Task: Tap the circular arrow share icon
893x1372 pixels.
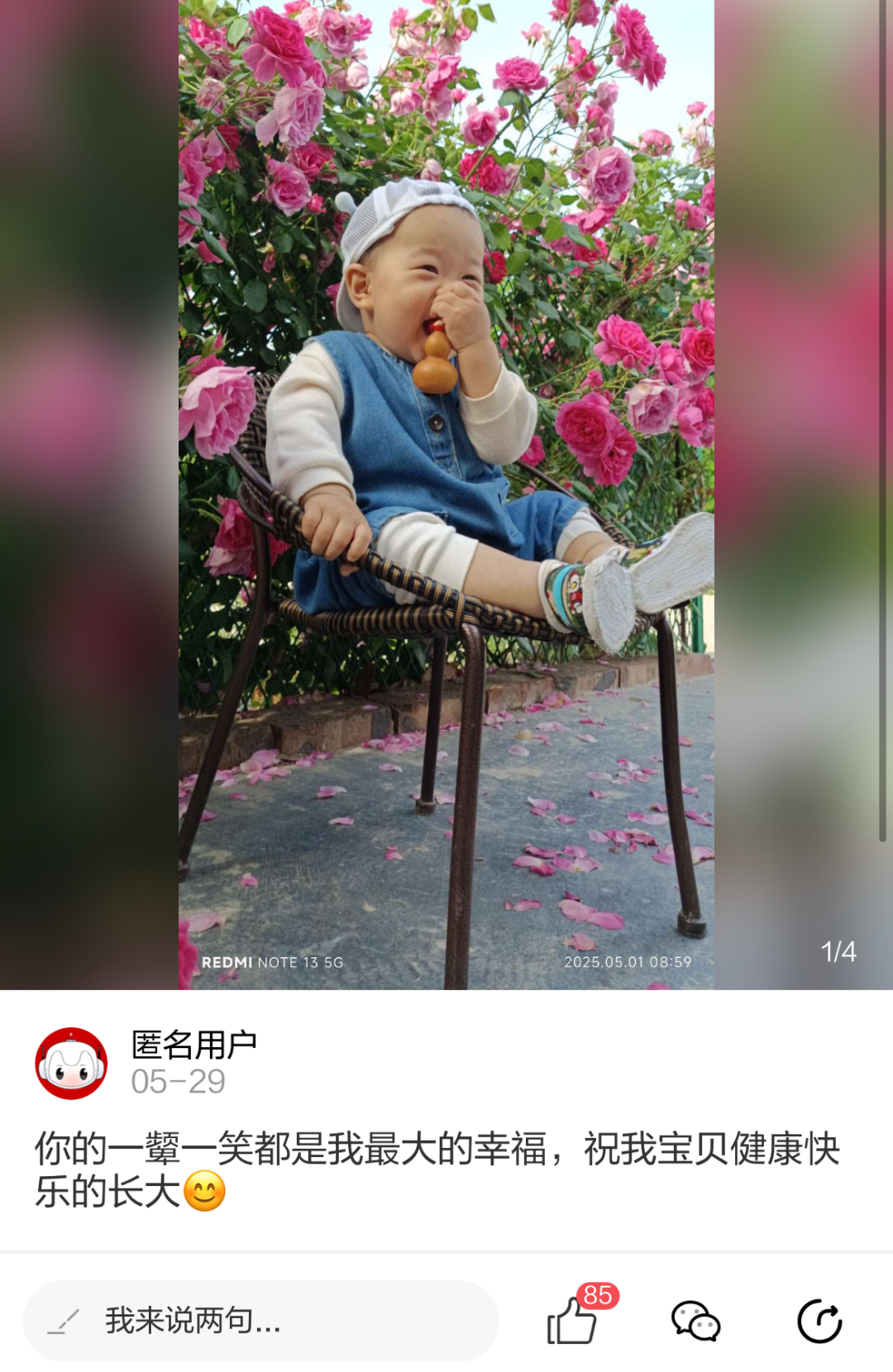Action: pos(819,1320)
